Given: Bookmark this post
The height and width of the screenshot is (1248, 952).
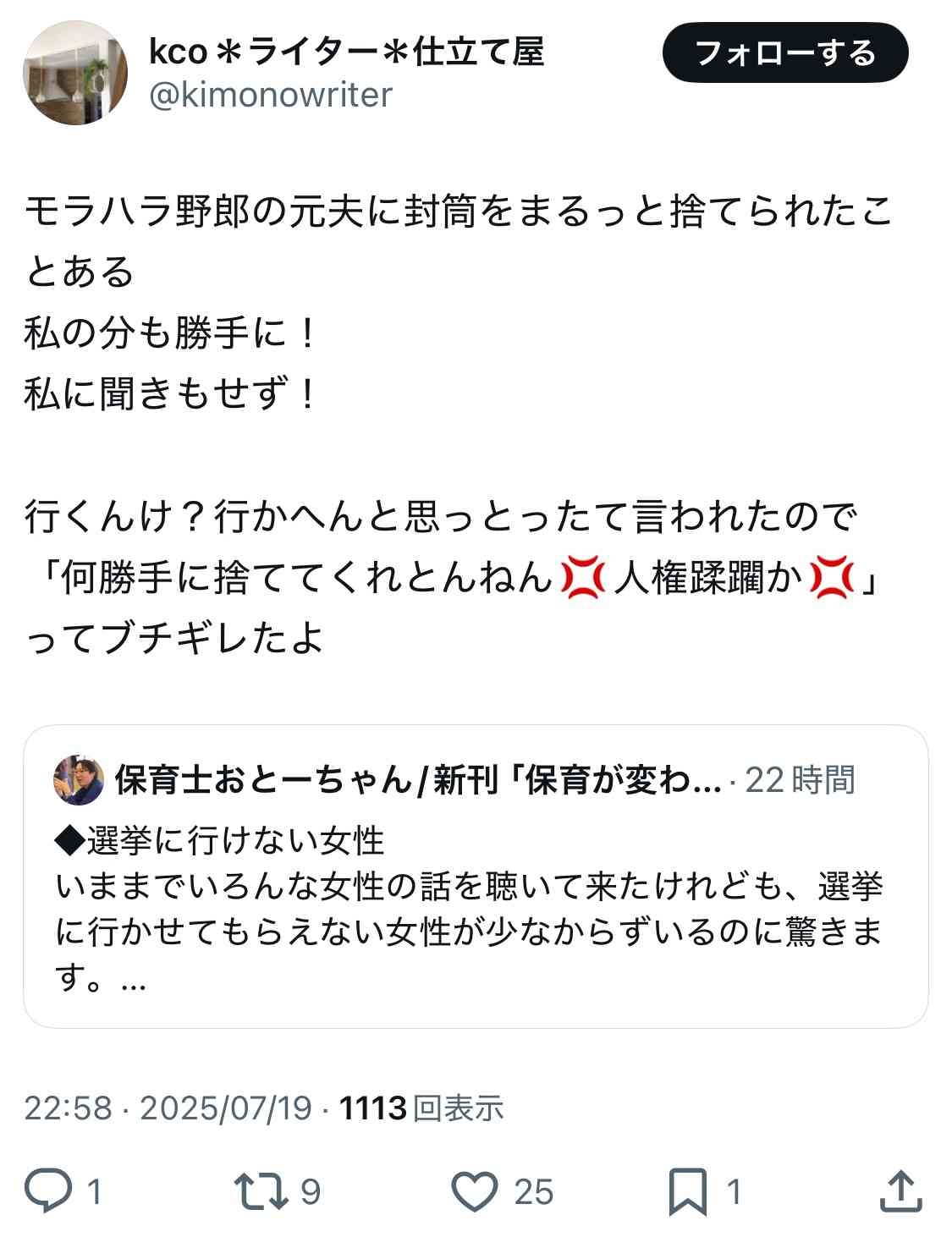Looking at the screenshot, I should tap(687, 1191).
